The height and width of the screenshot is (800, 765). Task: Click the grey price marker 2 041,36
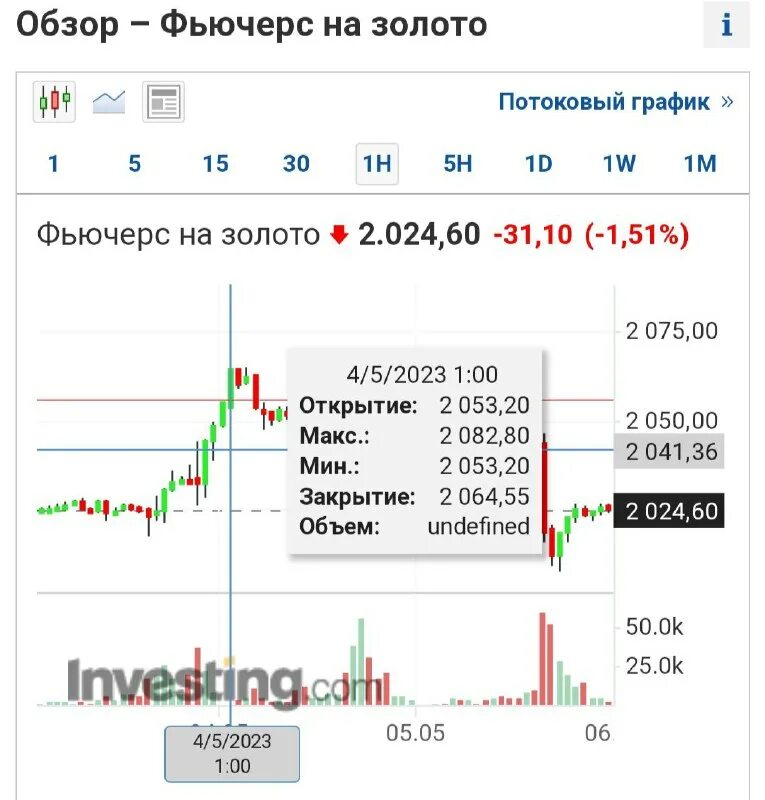click(668, 451)
